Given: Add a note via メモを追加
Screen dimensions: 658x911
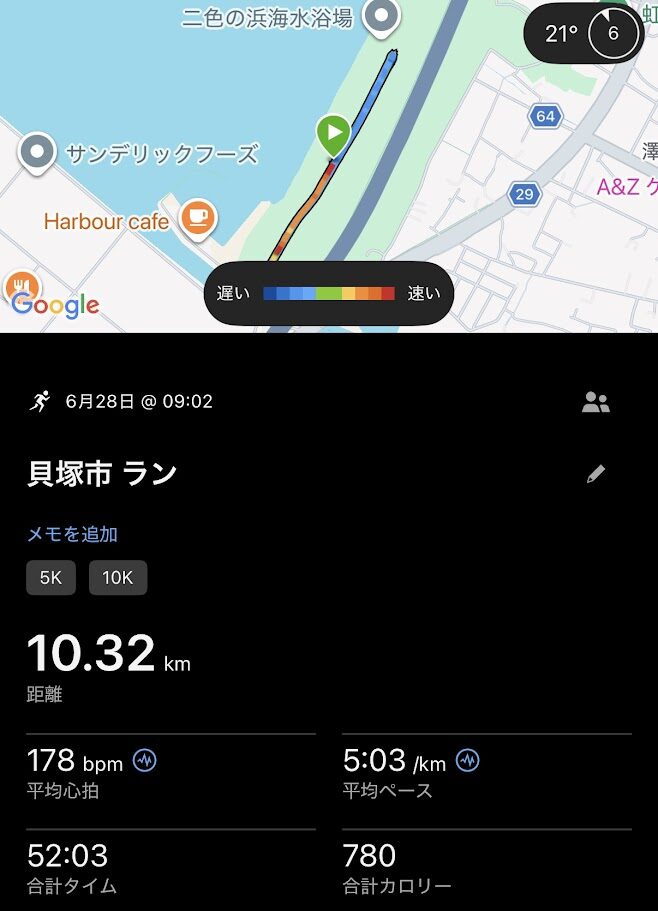Looking at the screenshot, I should 73,534.
